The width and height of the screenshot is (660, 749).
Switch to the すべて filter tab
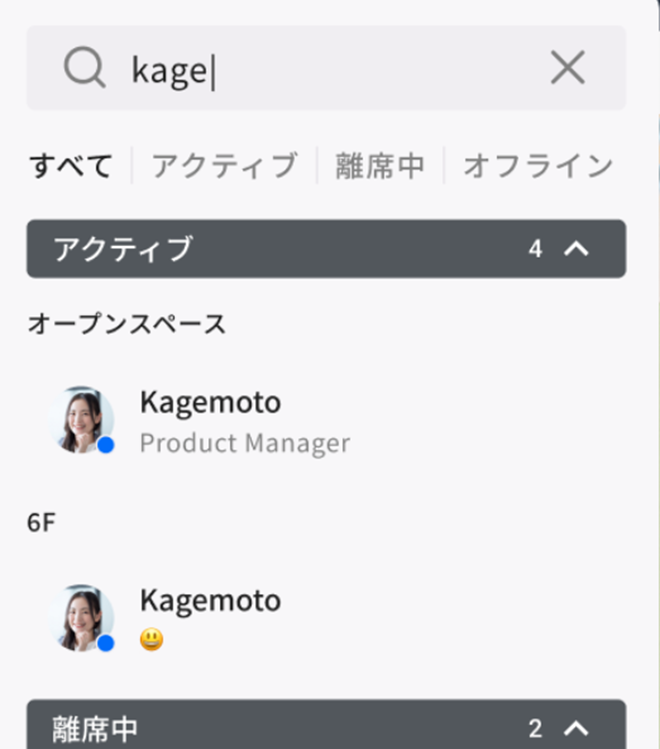70,165
